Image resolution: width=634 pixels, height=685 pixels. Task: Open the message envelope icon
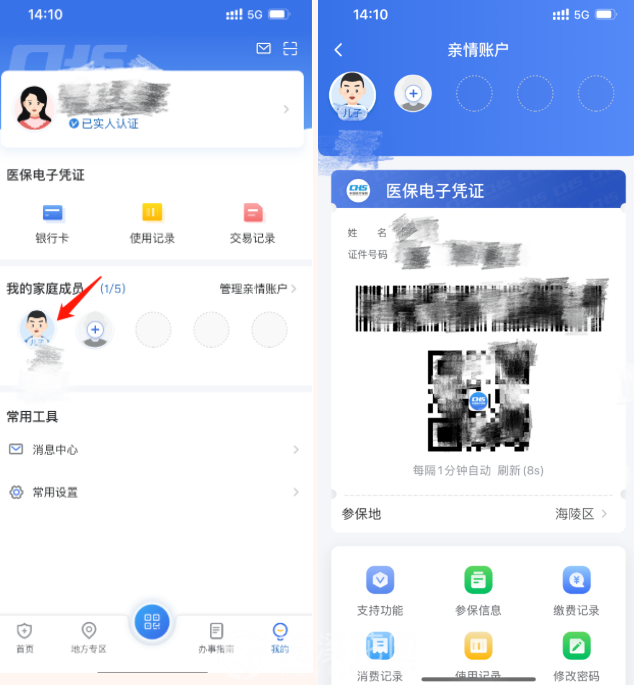tap(264, 48)
